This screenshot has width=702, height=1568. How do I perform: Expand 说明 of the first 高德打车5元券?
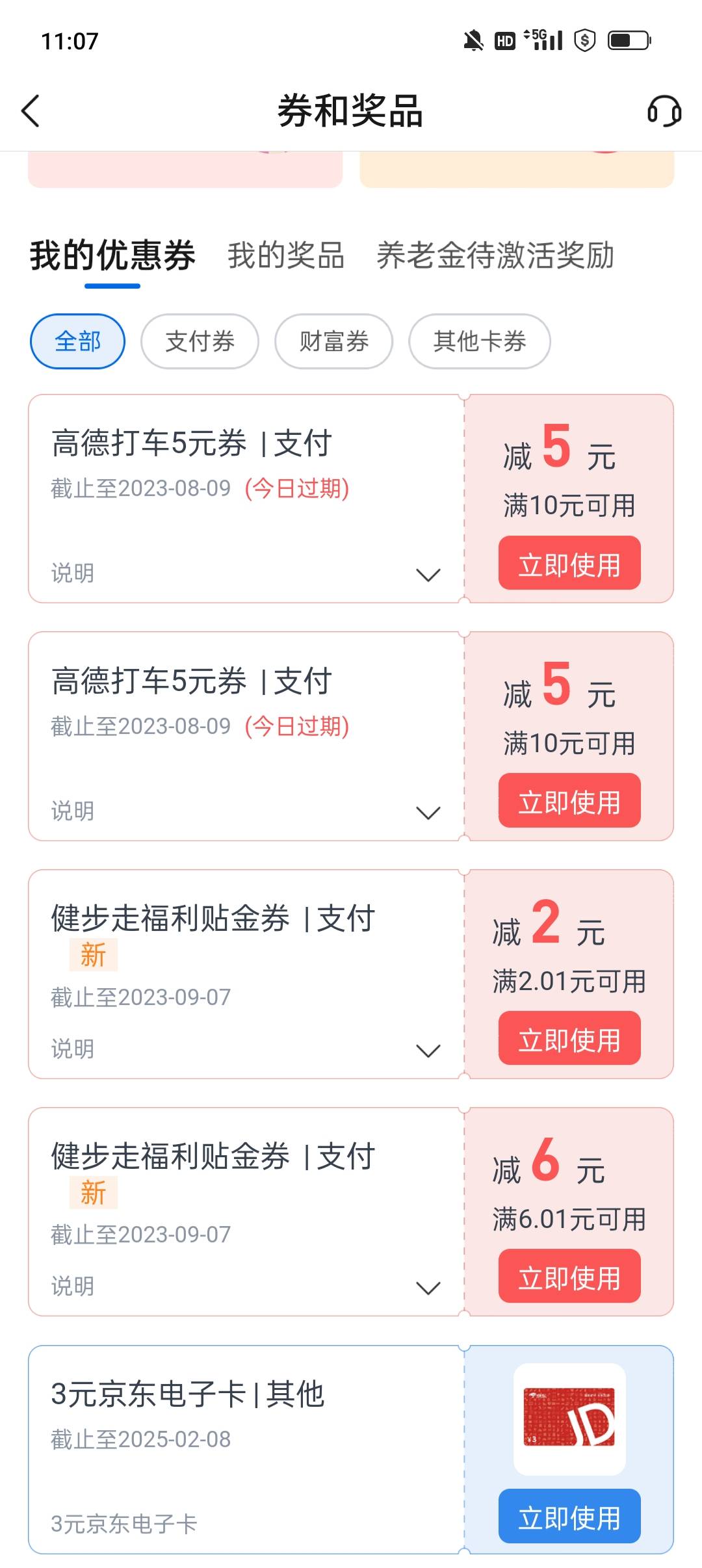coord(428,575)
